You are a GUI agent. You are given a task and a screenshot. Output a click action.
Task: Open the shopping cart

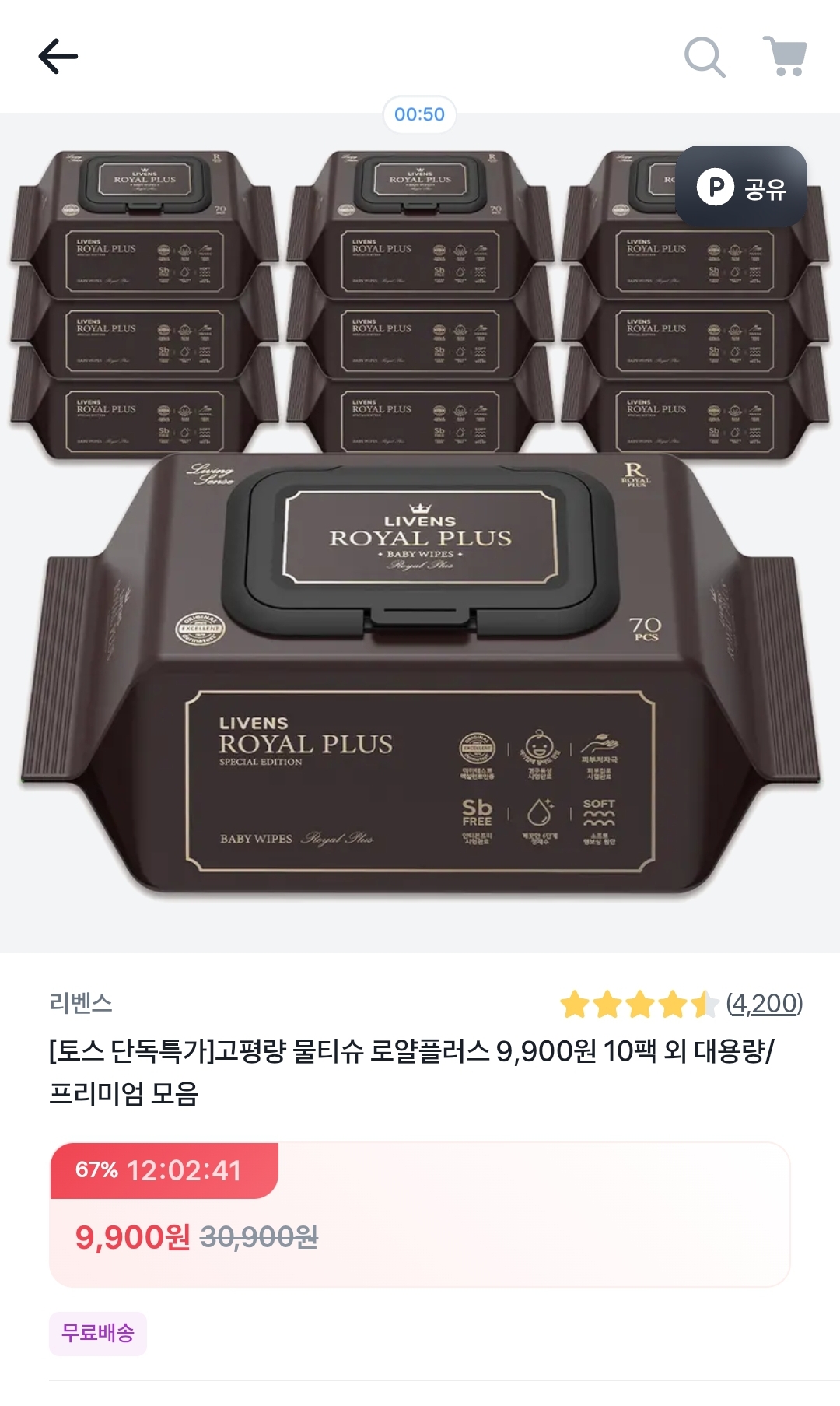pos(785,57)
